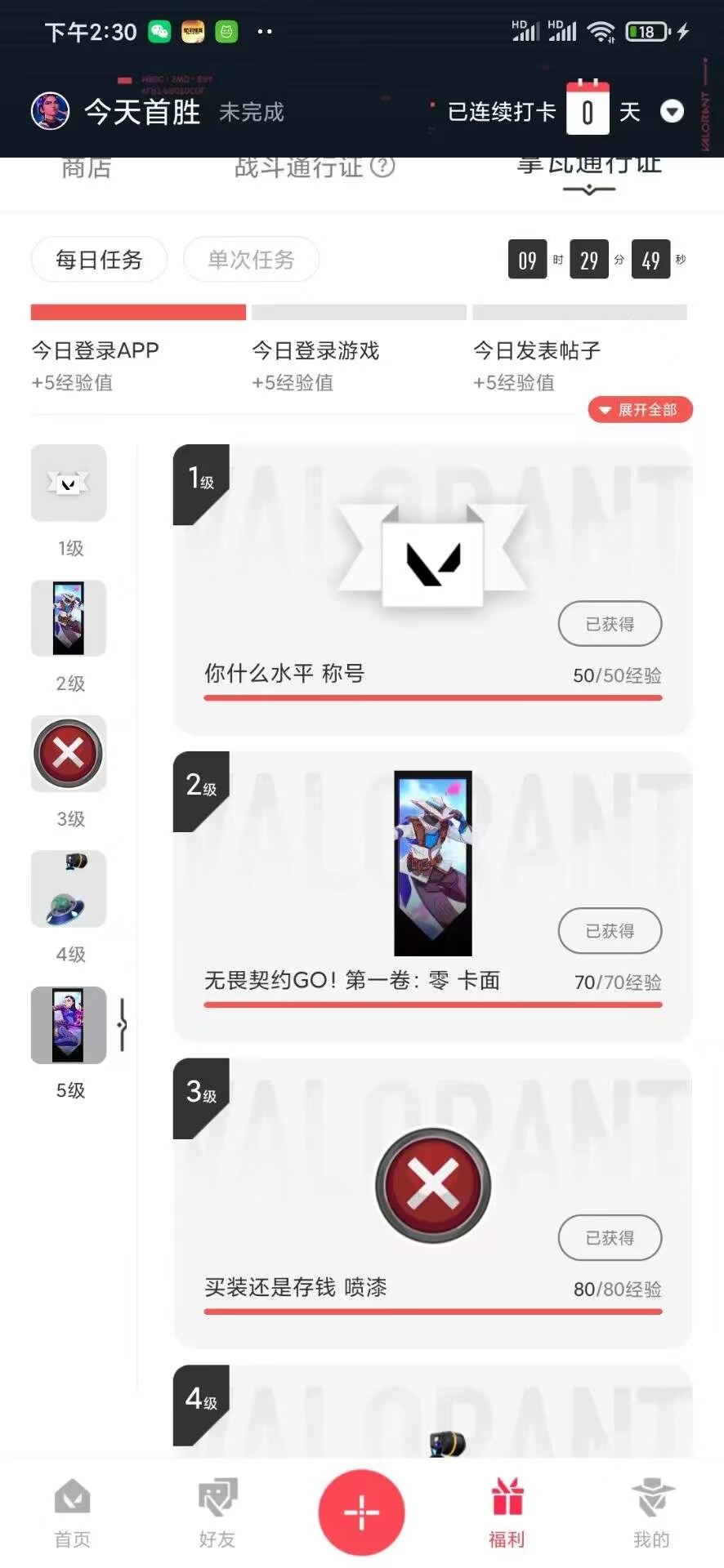This screenshot has width=724, height=1568.
Task: Select the 每日任务 chip
Action: (x=99, y=260)
